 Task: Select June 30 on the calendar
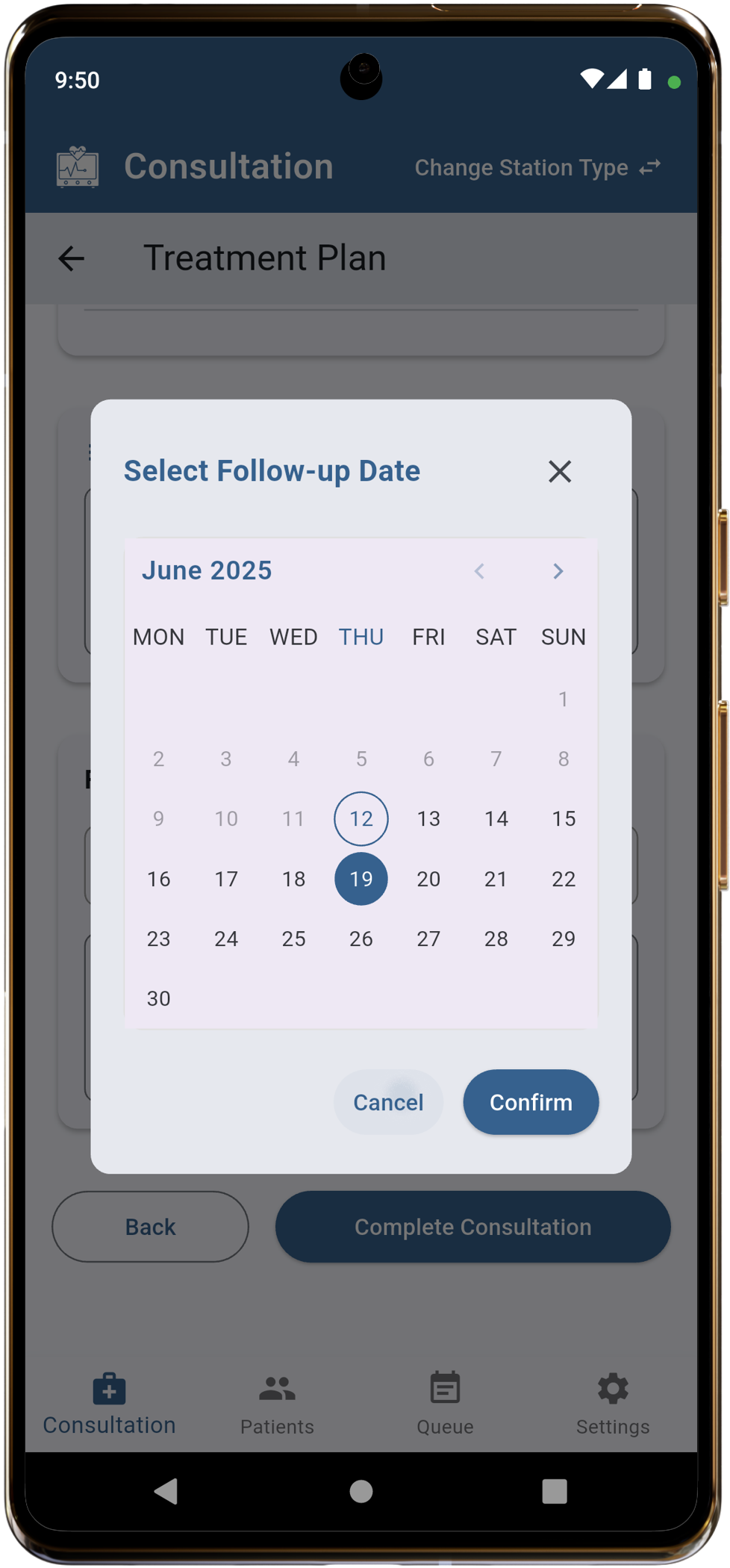158,998
